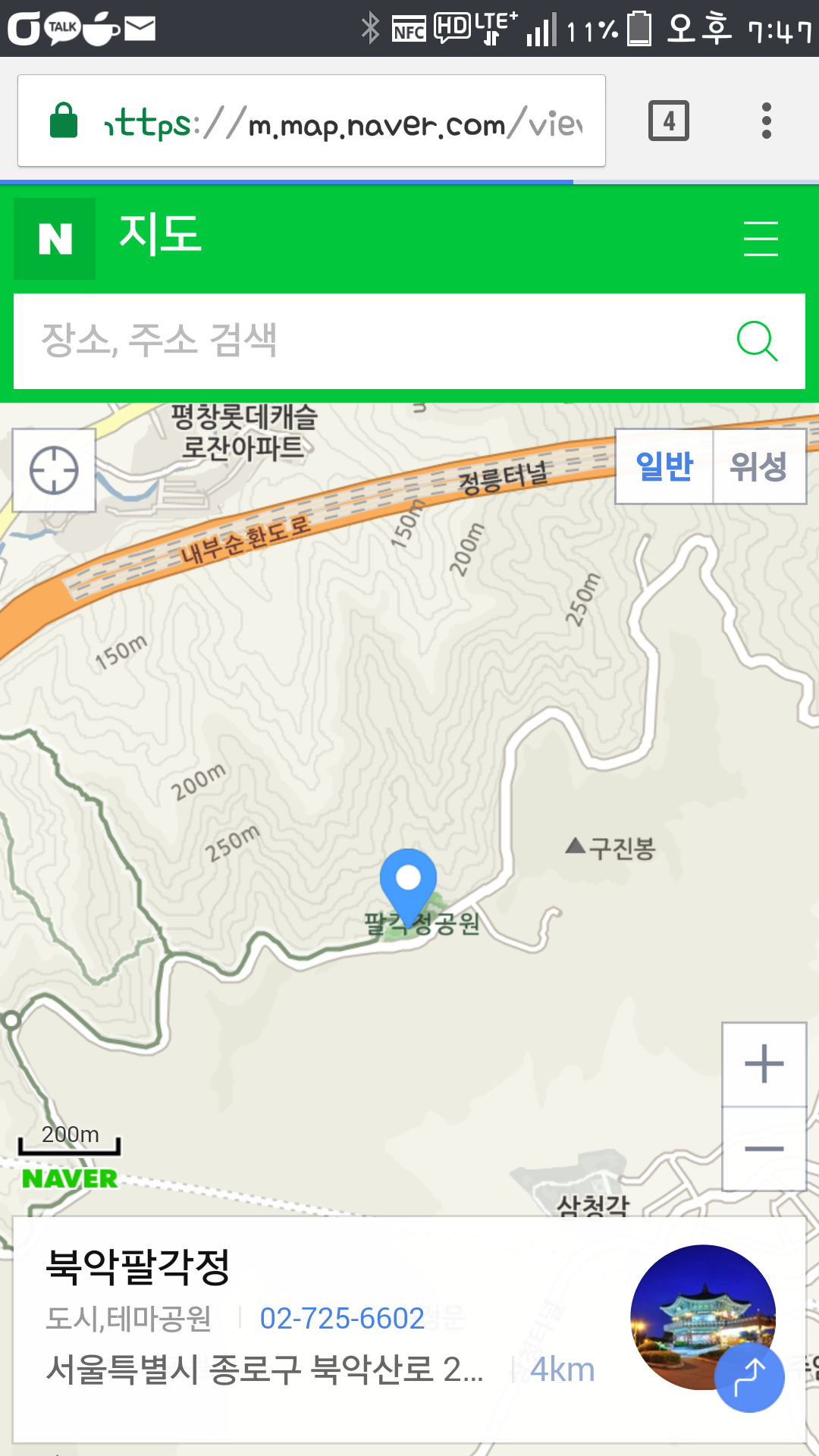Tap the Naver N home logo
819x1456 pixels.
(x=55, y=239)
